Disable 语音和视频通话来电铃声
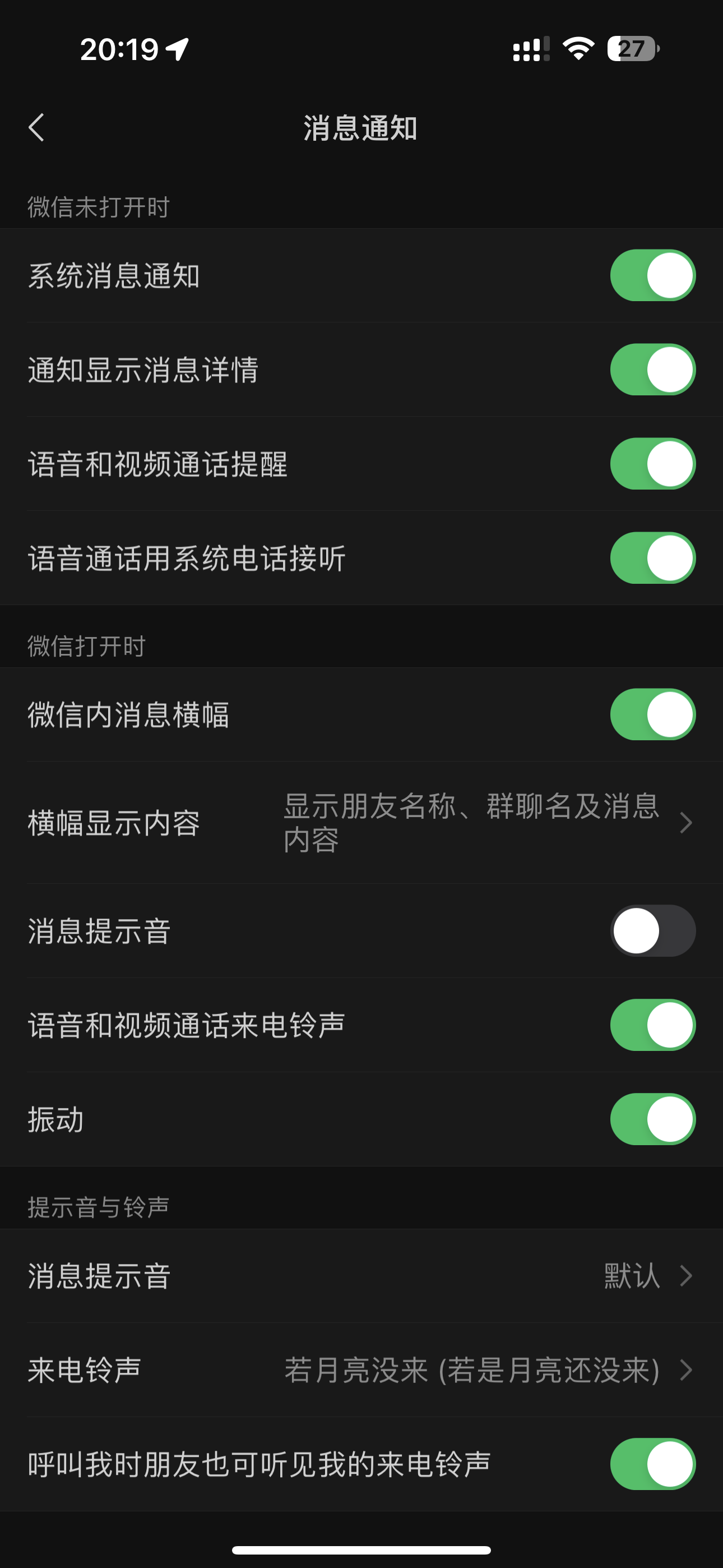The height and width of the screenshot is (1568, 723). [x=652, y=1025]
